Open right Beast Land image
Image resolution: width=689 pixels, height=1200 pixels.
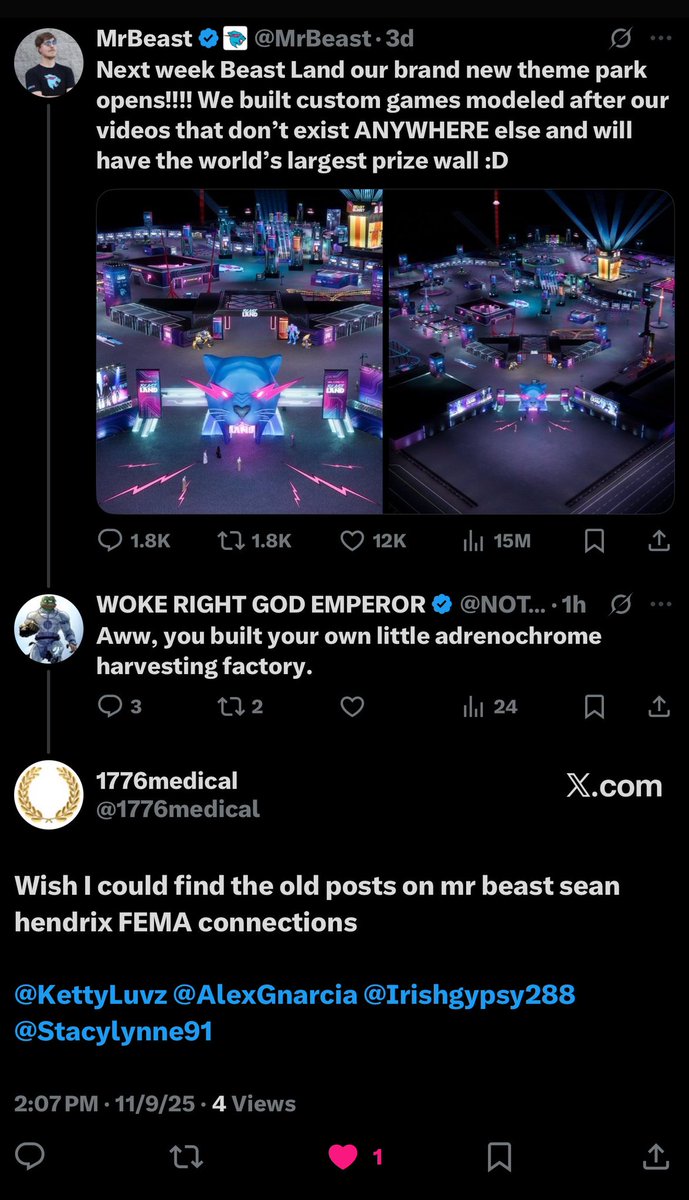point(531,351)
